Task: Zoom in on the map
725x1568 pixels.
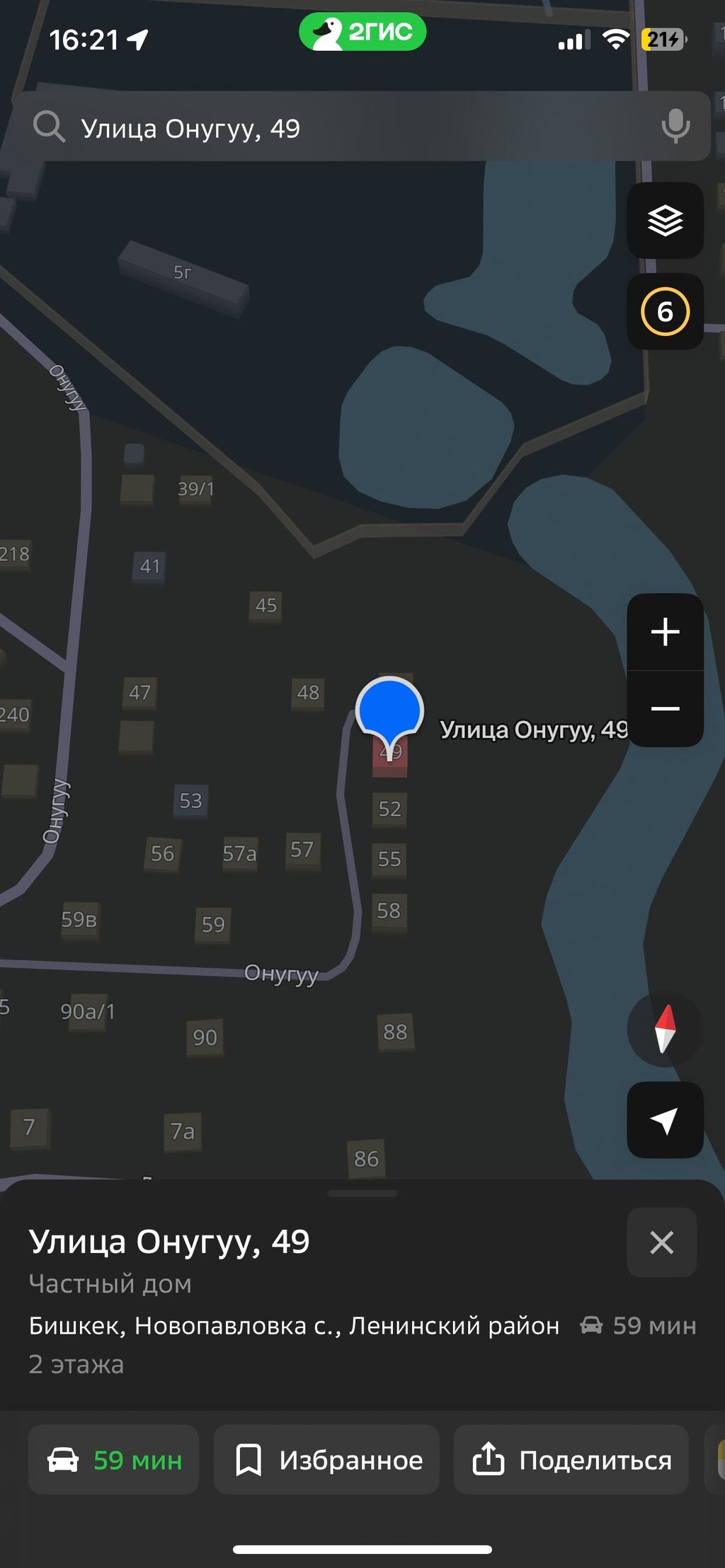Action: (665, 631)
